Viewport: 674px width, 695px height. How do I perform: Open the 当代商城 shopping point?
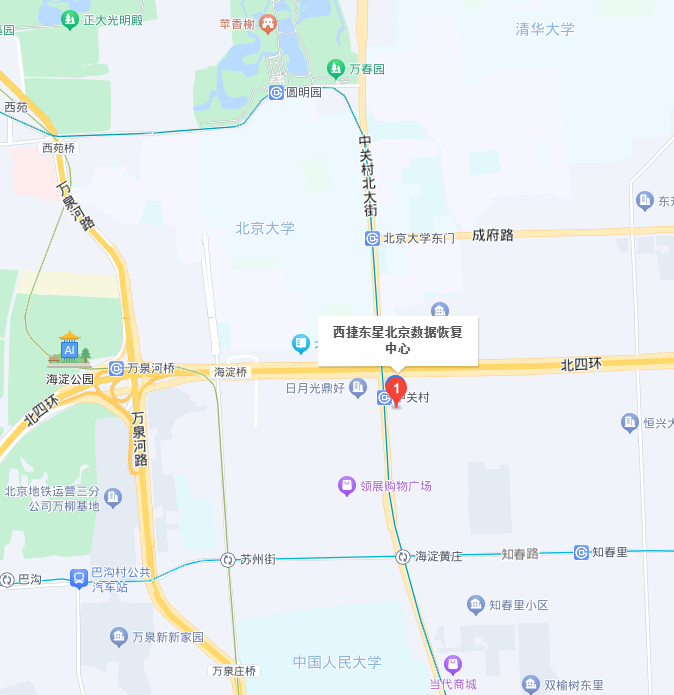(453, 664)
